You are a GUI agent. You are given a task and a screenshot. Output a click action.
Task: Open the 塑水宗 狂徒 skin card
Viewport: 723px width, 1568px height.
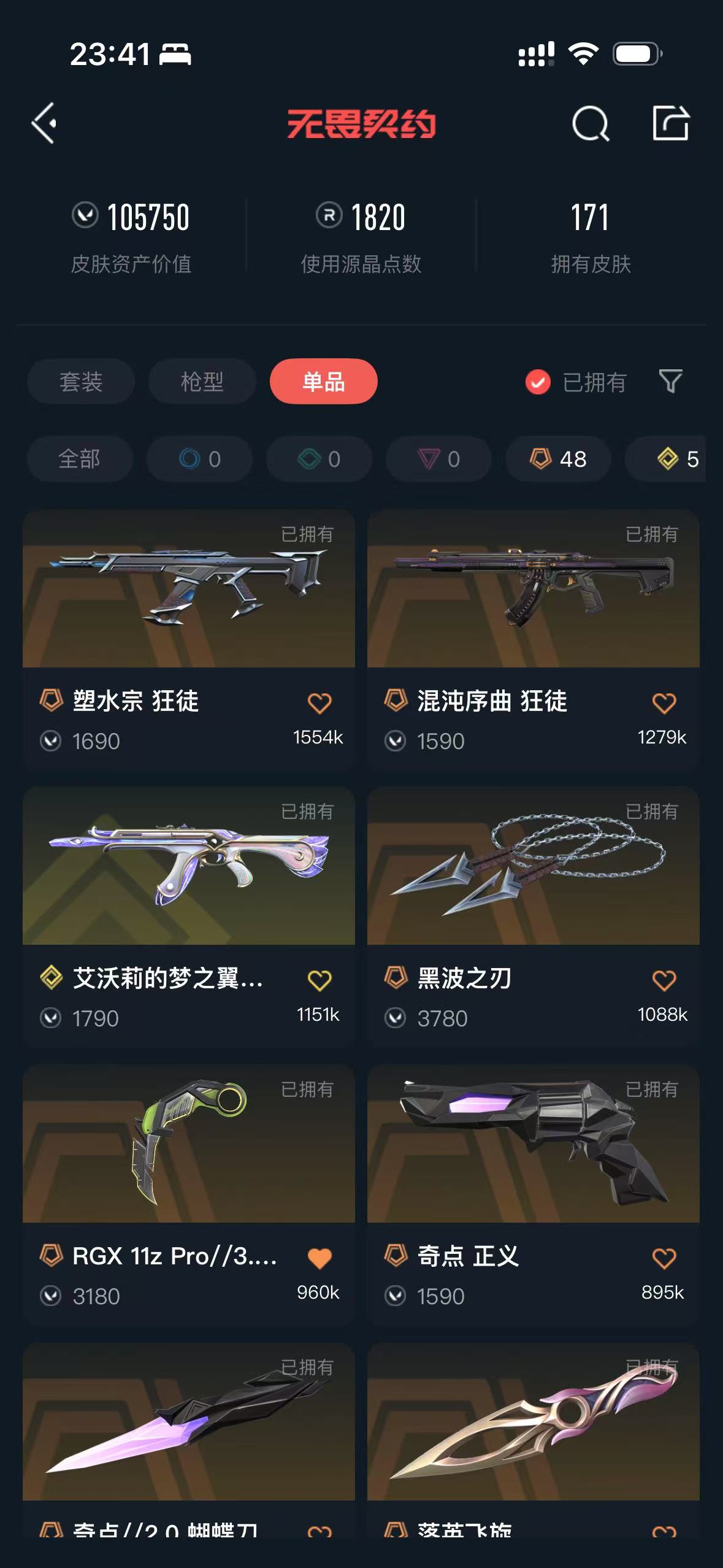click(189, 640)
